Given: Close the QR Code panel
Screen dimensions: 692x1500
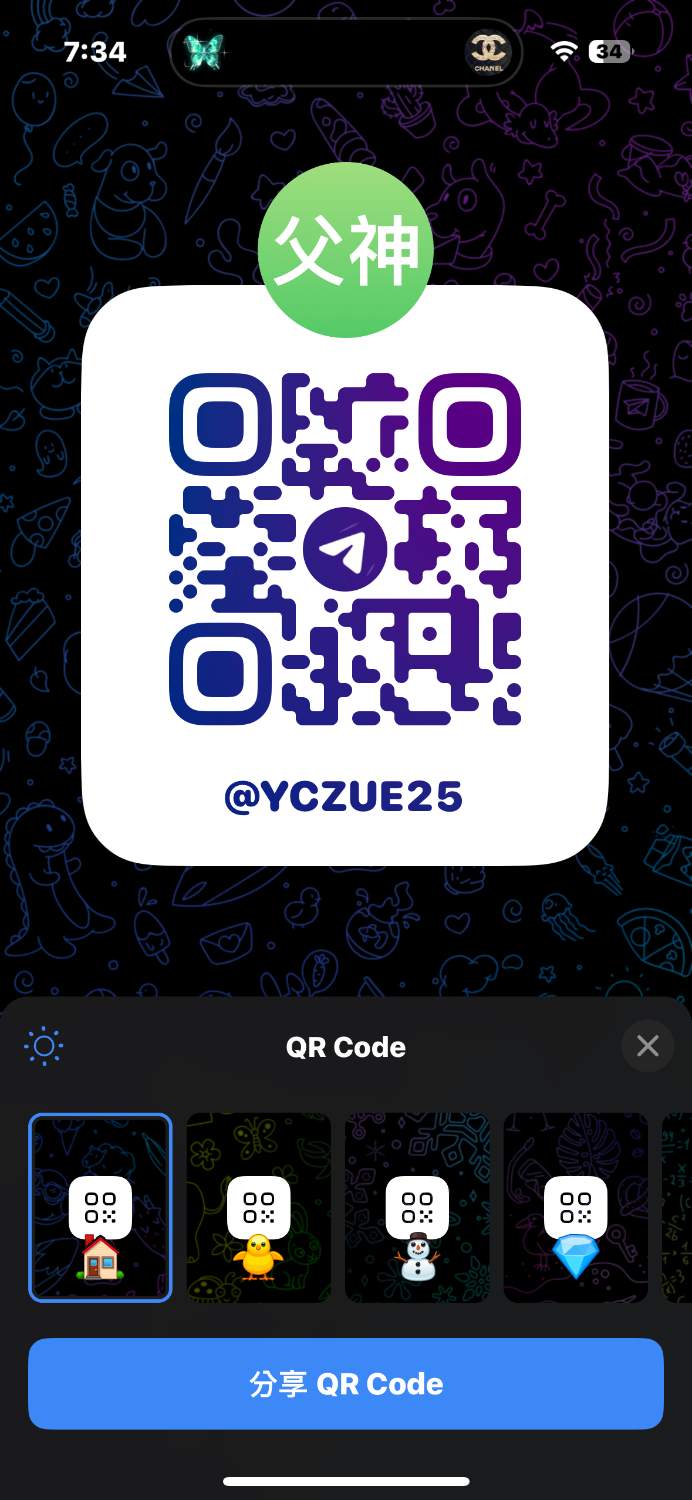Looking at the screenshot, I should (647, 1046).
